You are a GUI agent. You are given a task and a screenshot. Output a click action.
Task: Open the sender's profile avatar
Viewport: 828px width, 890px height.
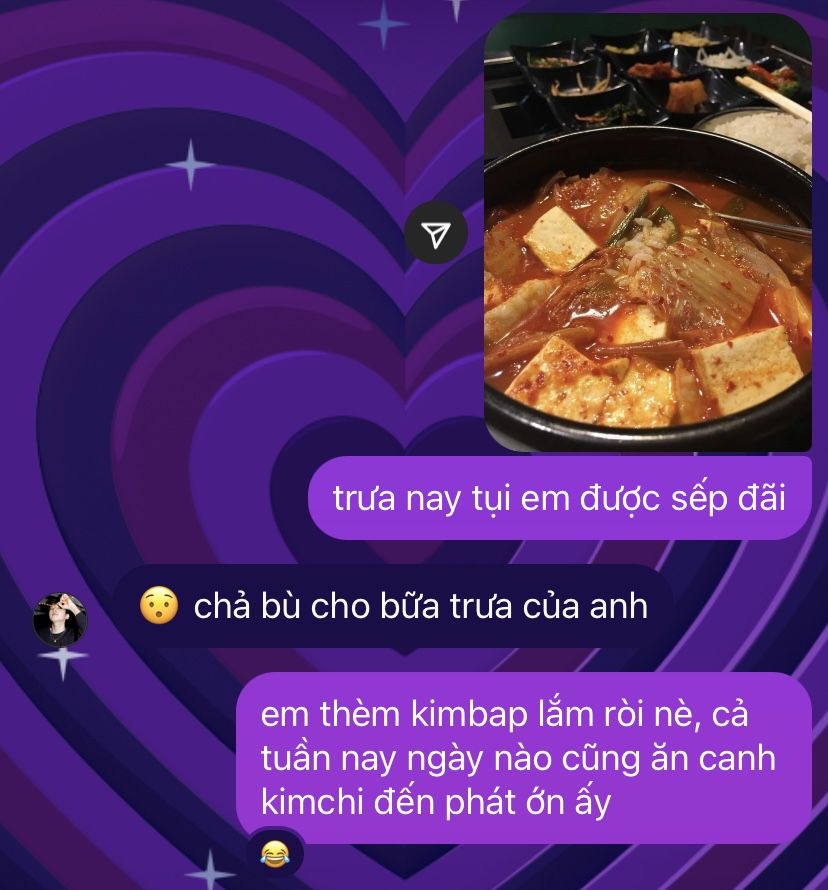click(x=60, y=619)
